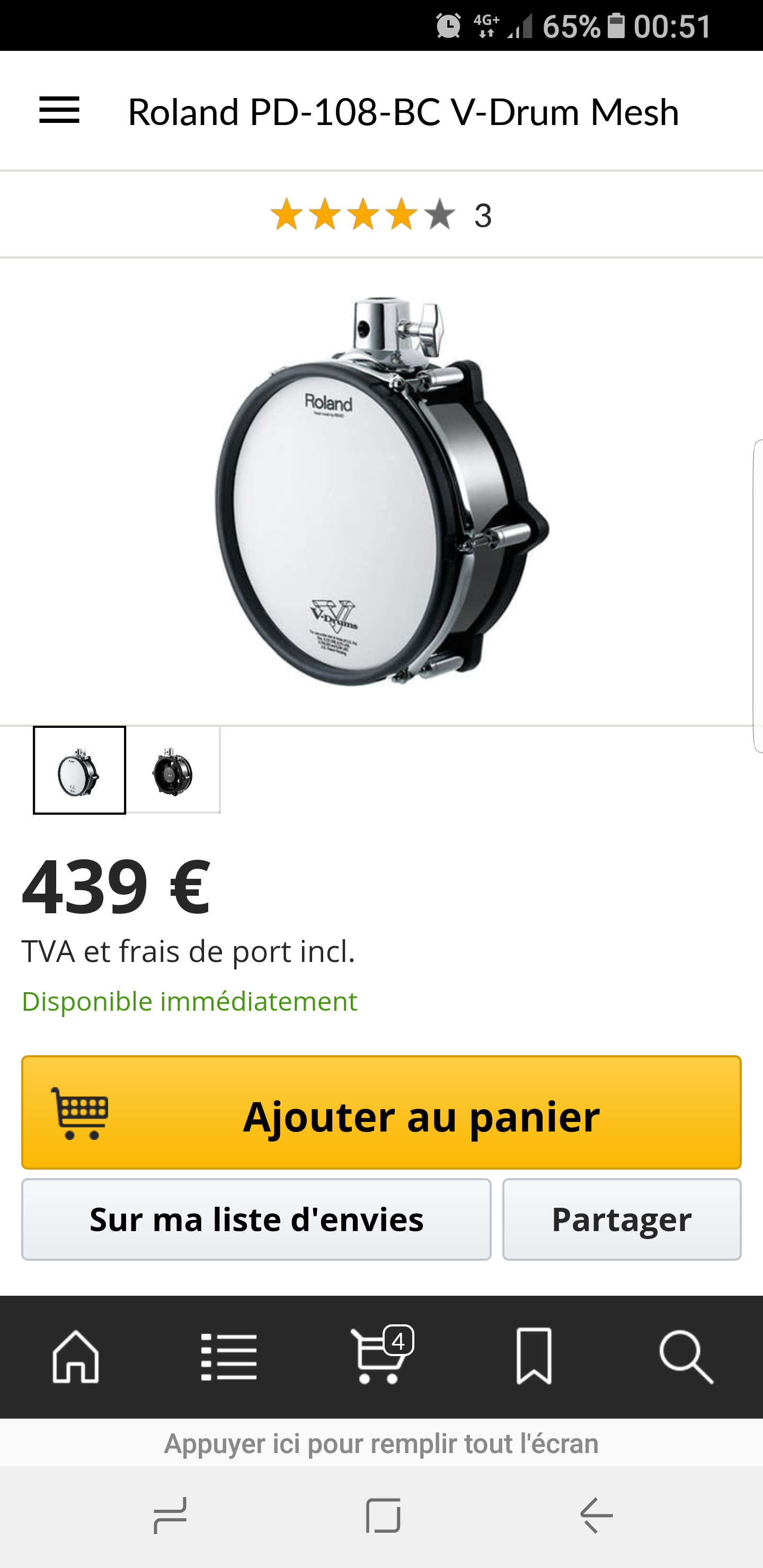Open the search tab
This screenshot has height=1568, width=763.
click(x=686, y=1357)
